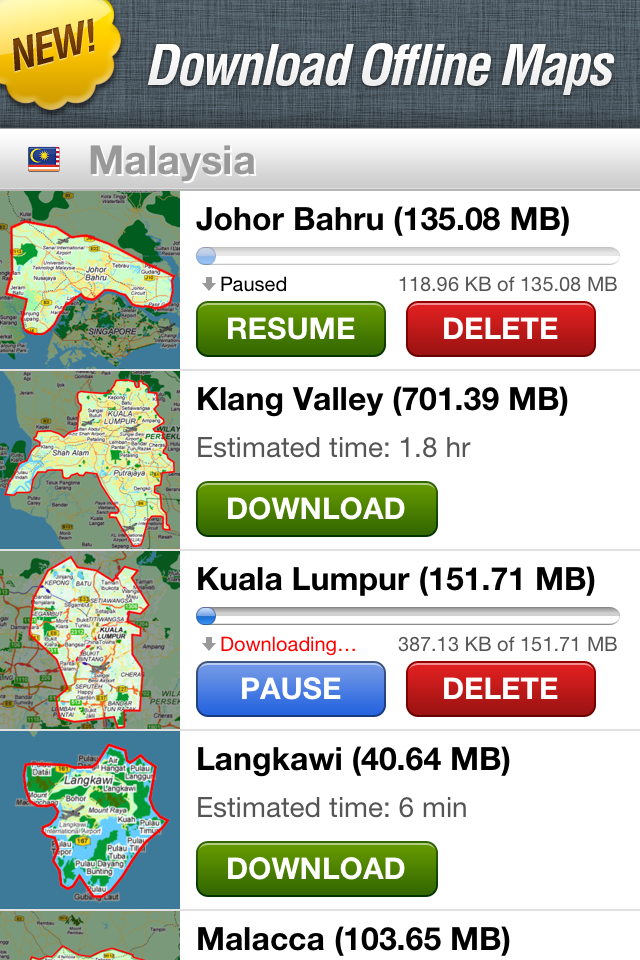
Task: Delete the Johor Bahru download
Action: click(500, 329)
